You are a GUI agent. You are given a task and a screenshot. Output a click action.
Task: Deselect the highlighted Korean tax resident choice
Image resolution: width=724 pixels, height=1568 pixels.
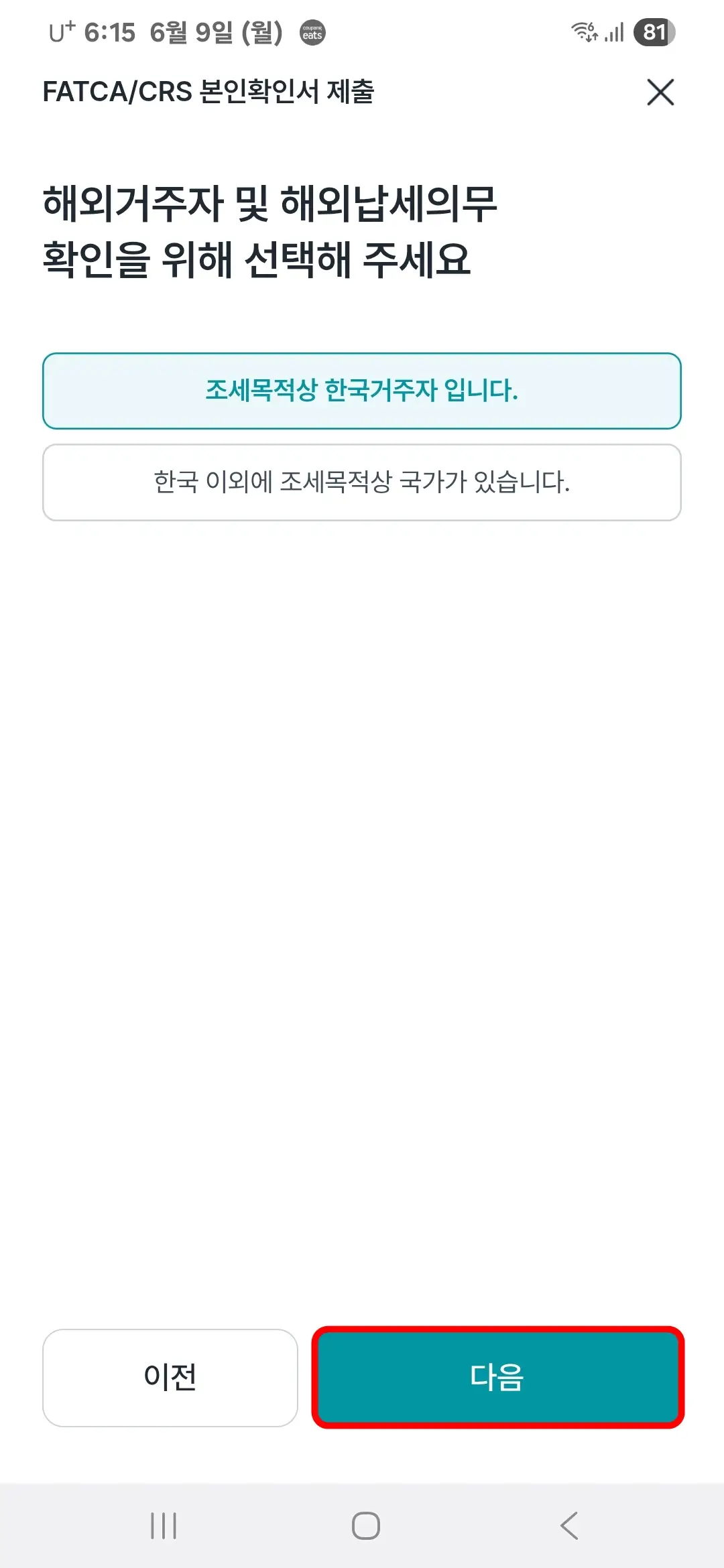click(x=362, y=391)
